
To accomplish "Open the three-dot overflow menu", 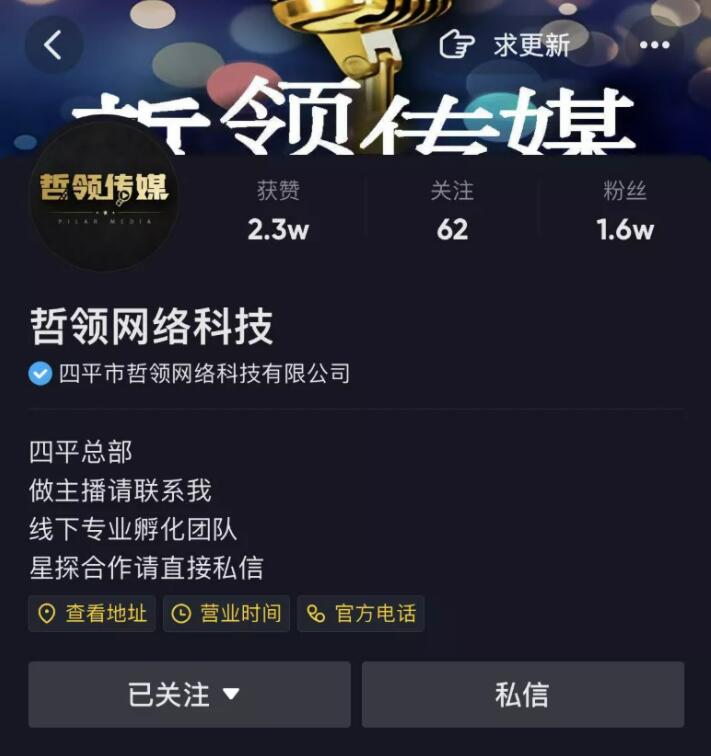I will tap(654, 45).
